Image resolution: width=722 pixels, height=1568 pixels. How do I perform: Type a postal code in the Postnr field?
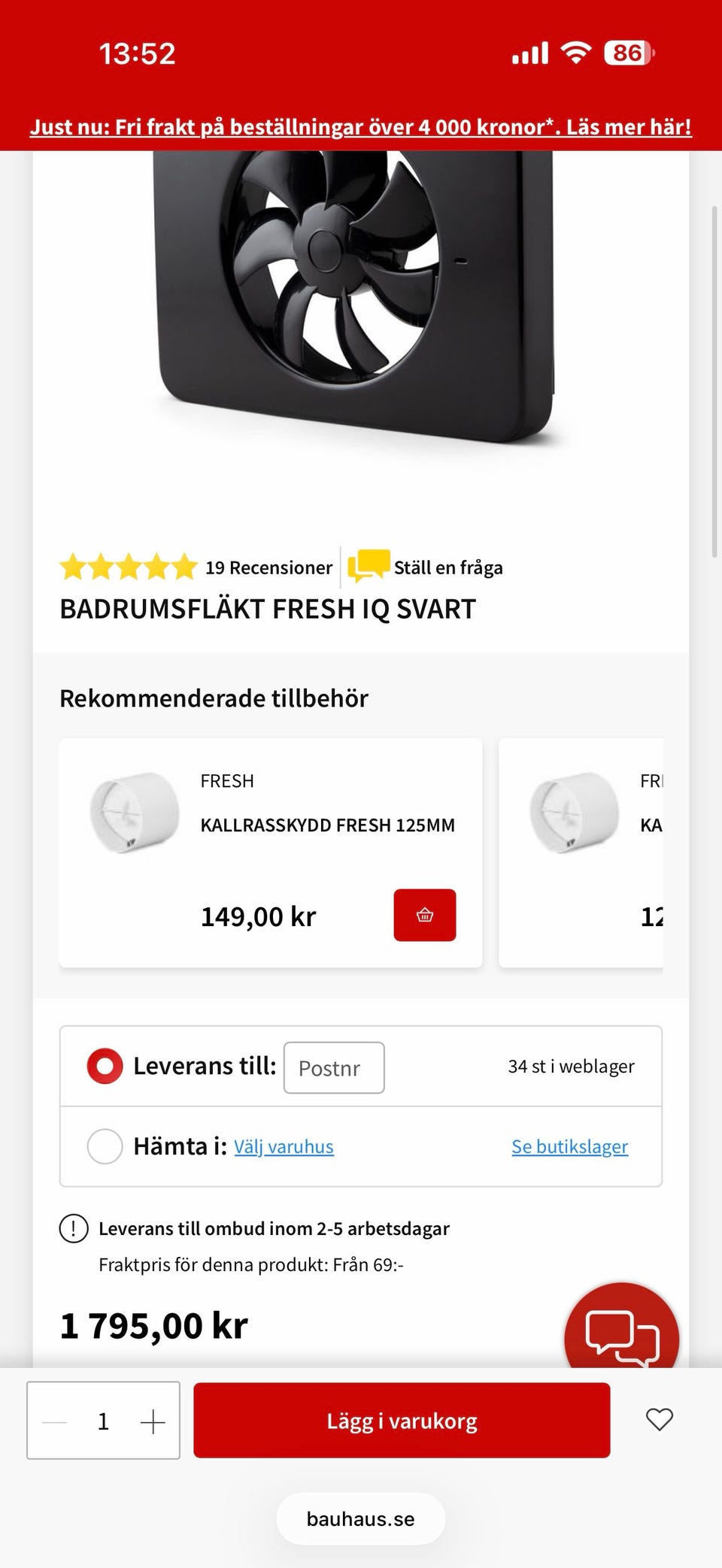[x=333, y=1067]
